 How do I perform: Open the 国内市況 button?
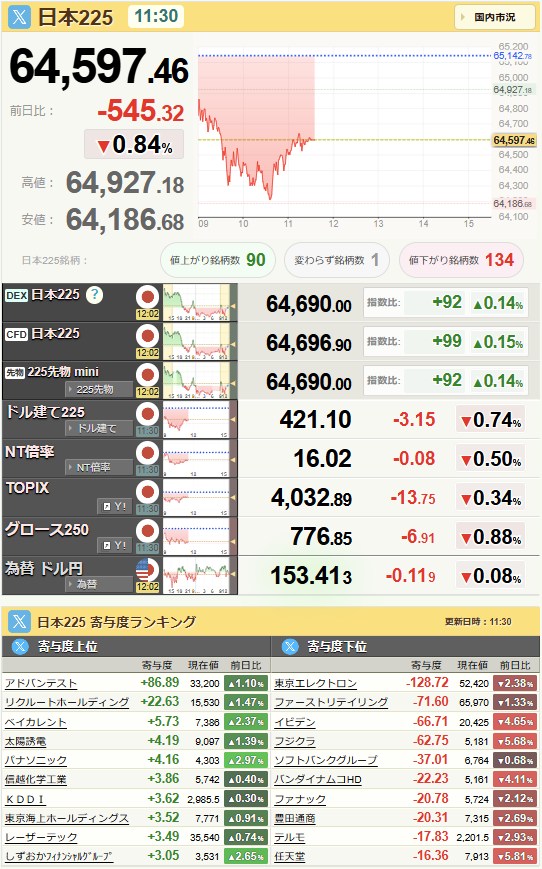494,17
